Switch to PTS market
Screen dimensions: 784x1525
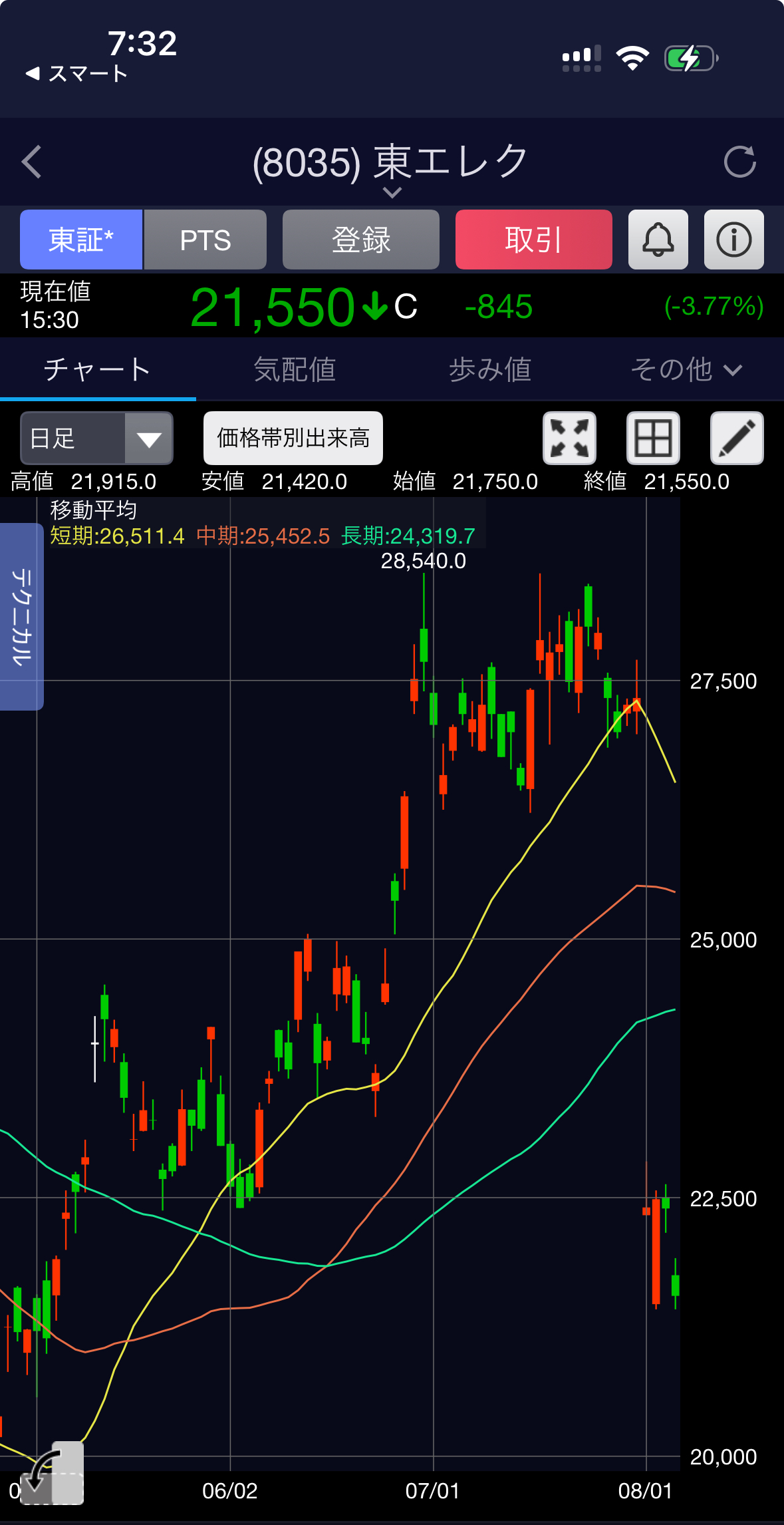205,240
